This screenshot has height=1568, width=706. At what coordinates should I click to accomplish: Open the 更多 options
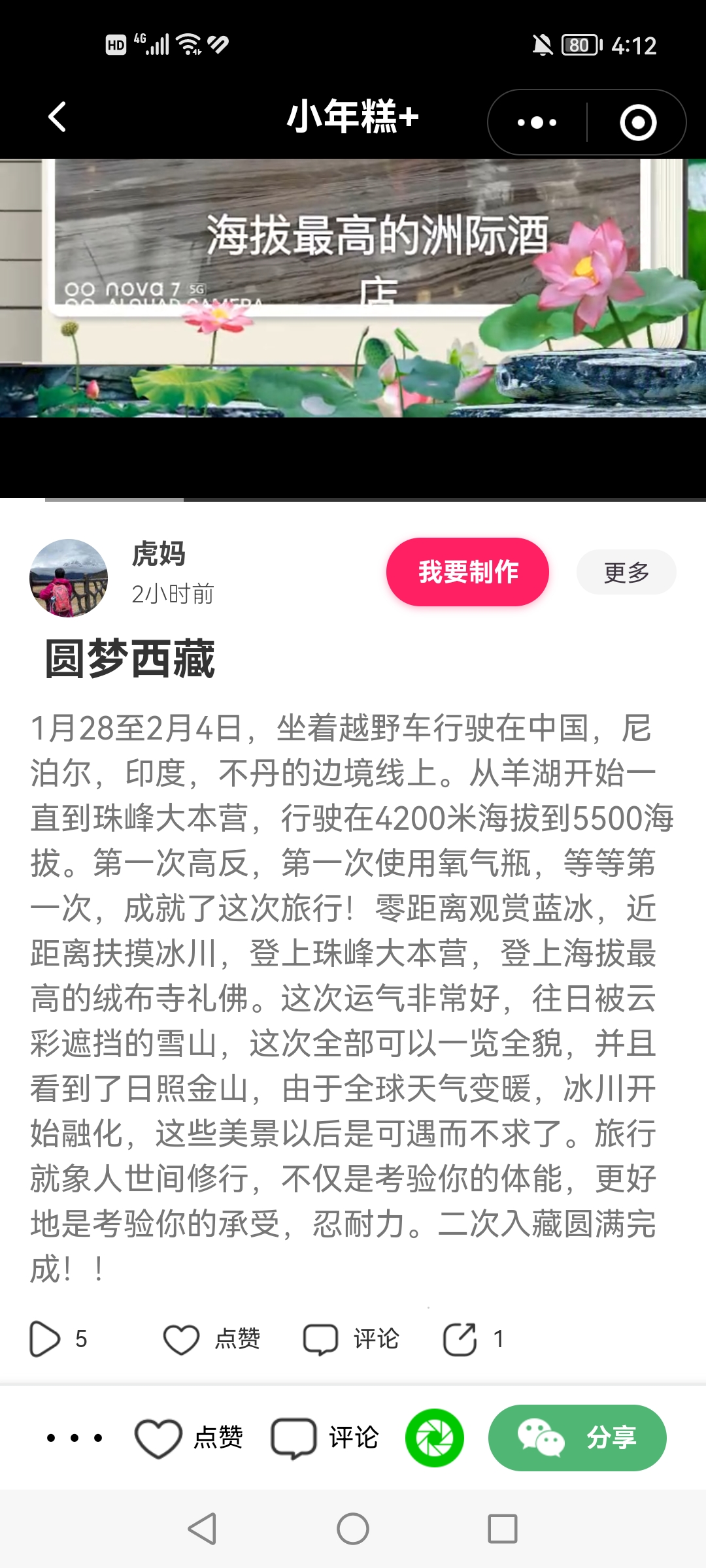point(626,572)
